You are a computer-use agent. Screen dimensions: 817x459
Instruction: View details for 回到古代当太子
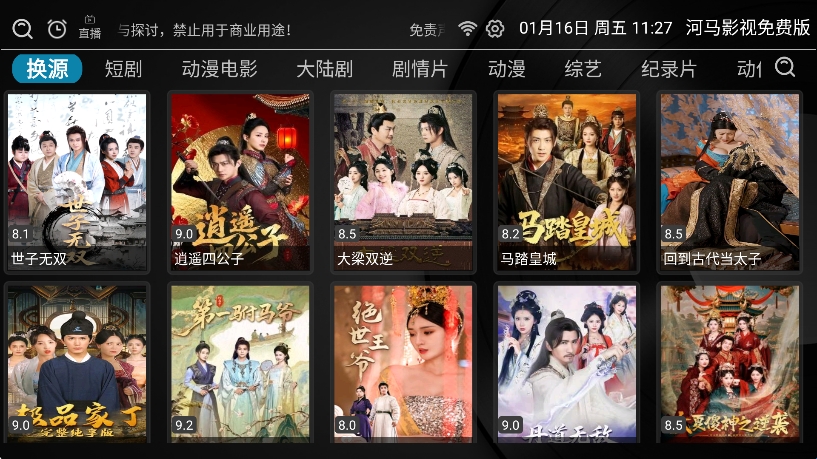728,182
